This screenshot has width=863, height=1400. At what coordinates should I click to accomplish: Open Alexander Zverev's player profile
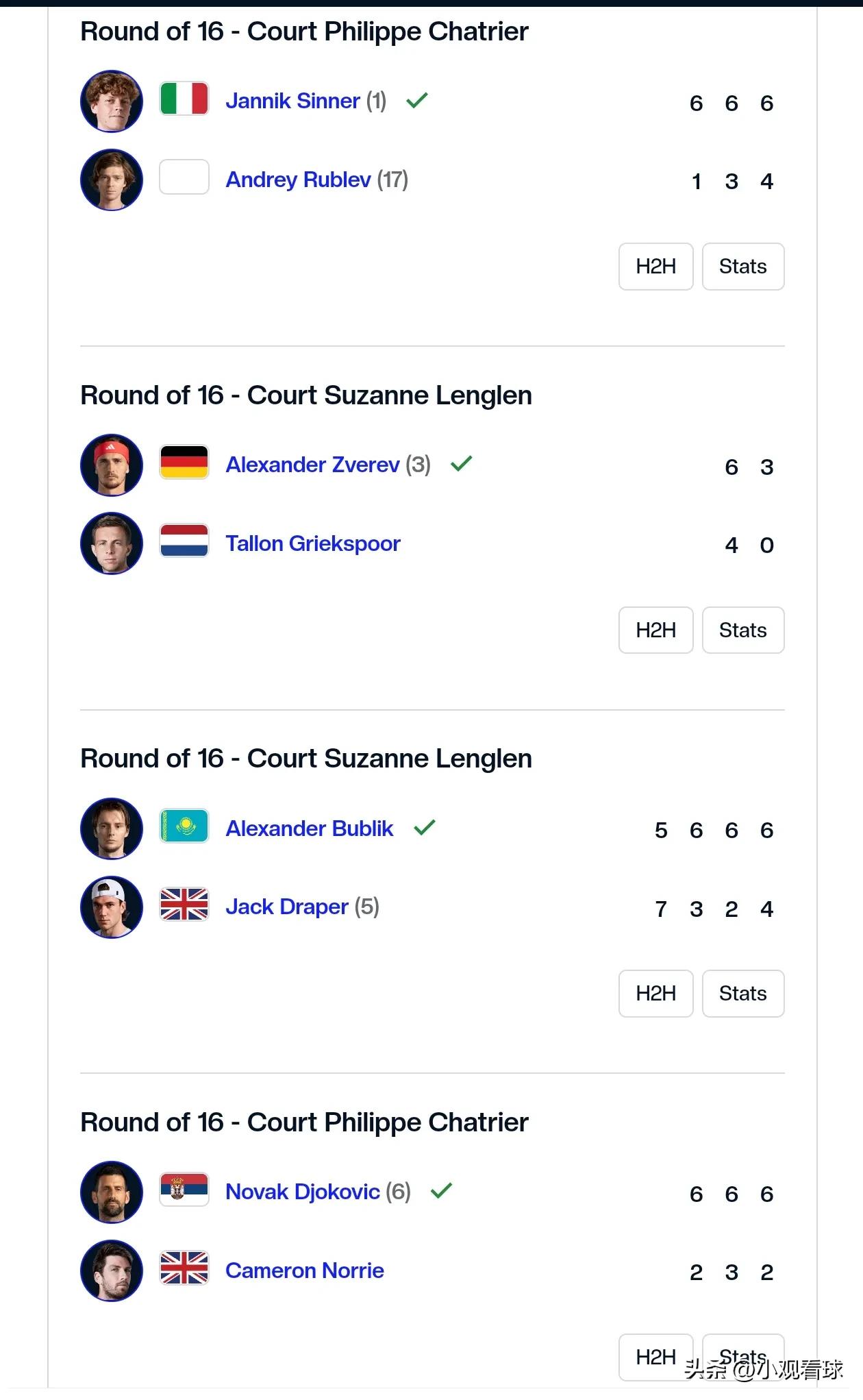[312, 465]
